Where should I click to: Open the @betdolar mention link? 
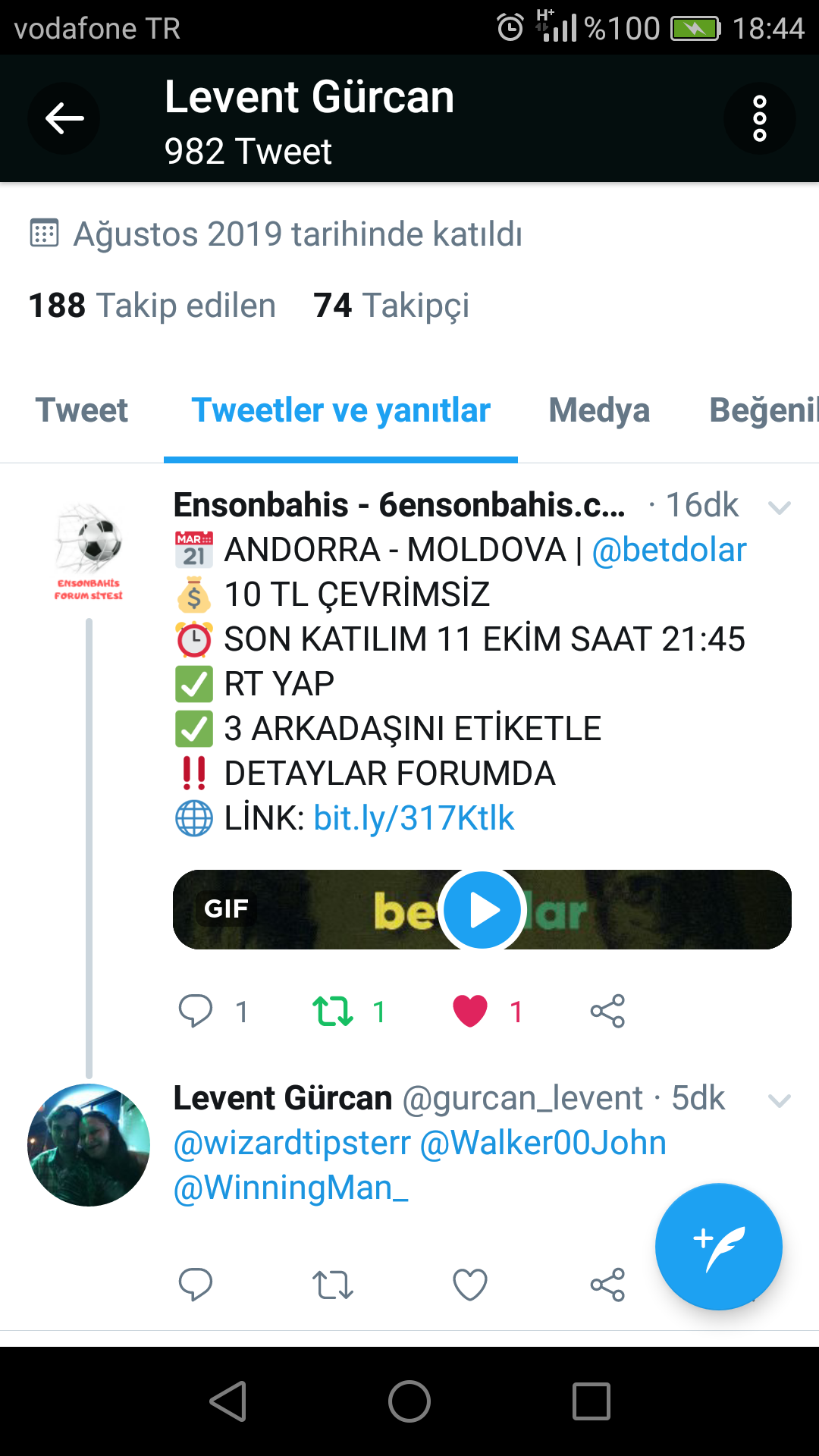[x=669, y=550]
